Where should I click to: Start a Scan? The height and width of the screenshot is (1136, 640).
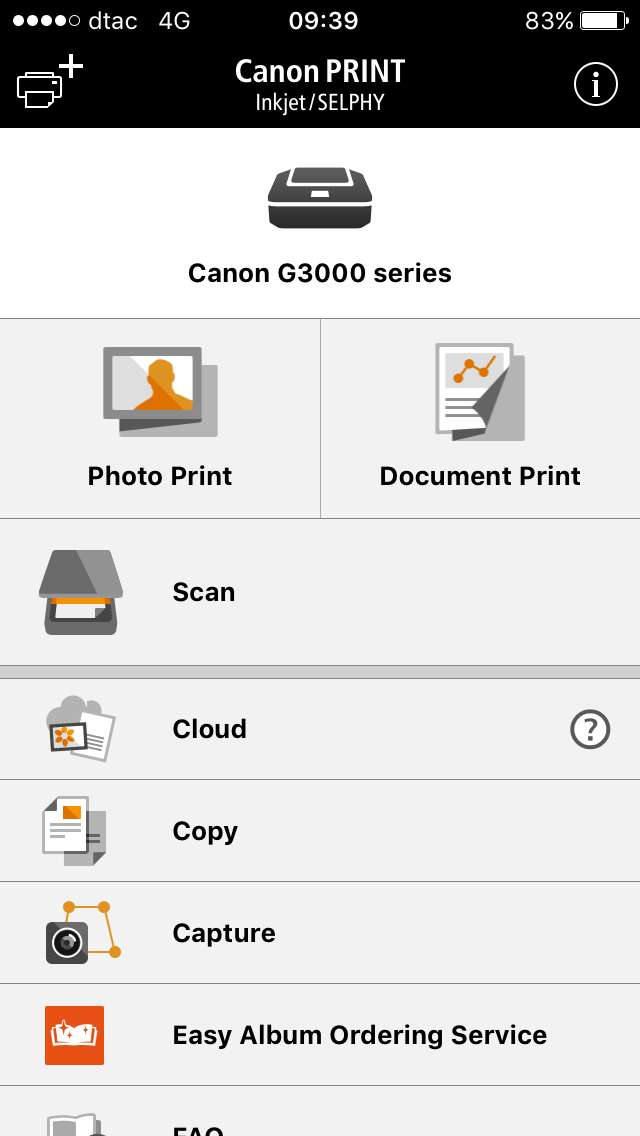click(320, 592)
